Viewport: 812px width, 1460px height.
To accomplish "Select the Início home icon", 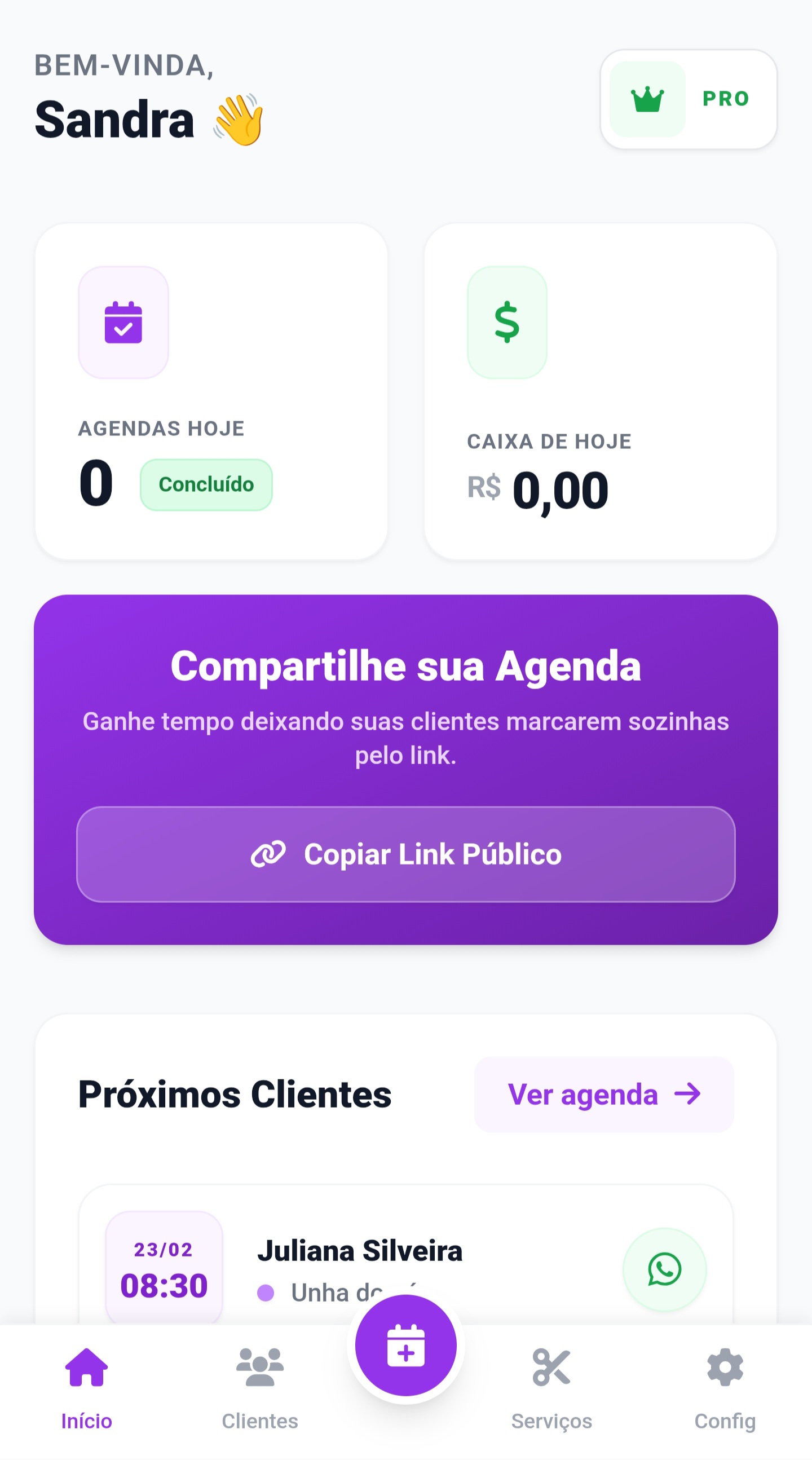I will click(x=86, y=1367).
